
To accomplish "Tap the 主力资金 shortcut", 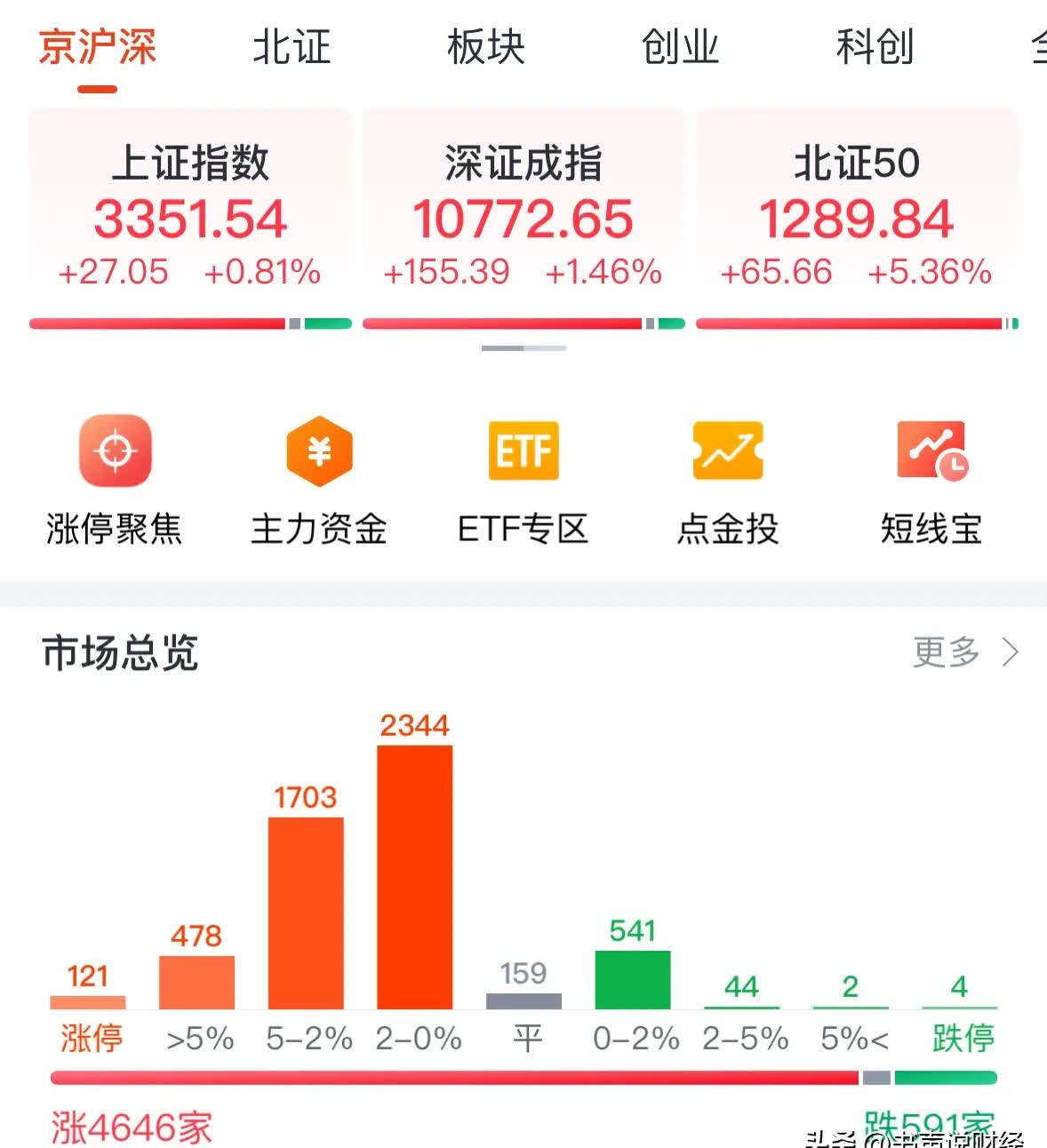I will (x=319, y=480).
